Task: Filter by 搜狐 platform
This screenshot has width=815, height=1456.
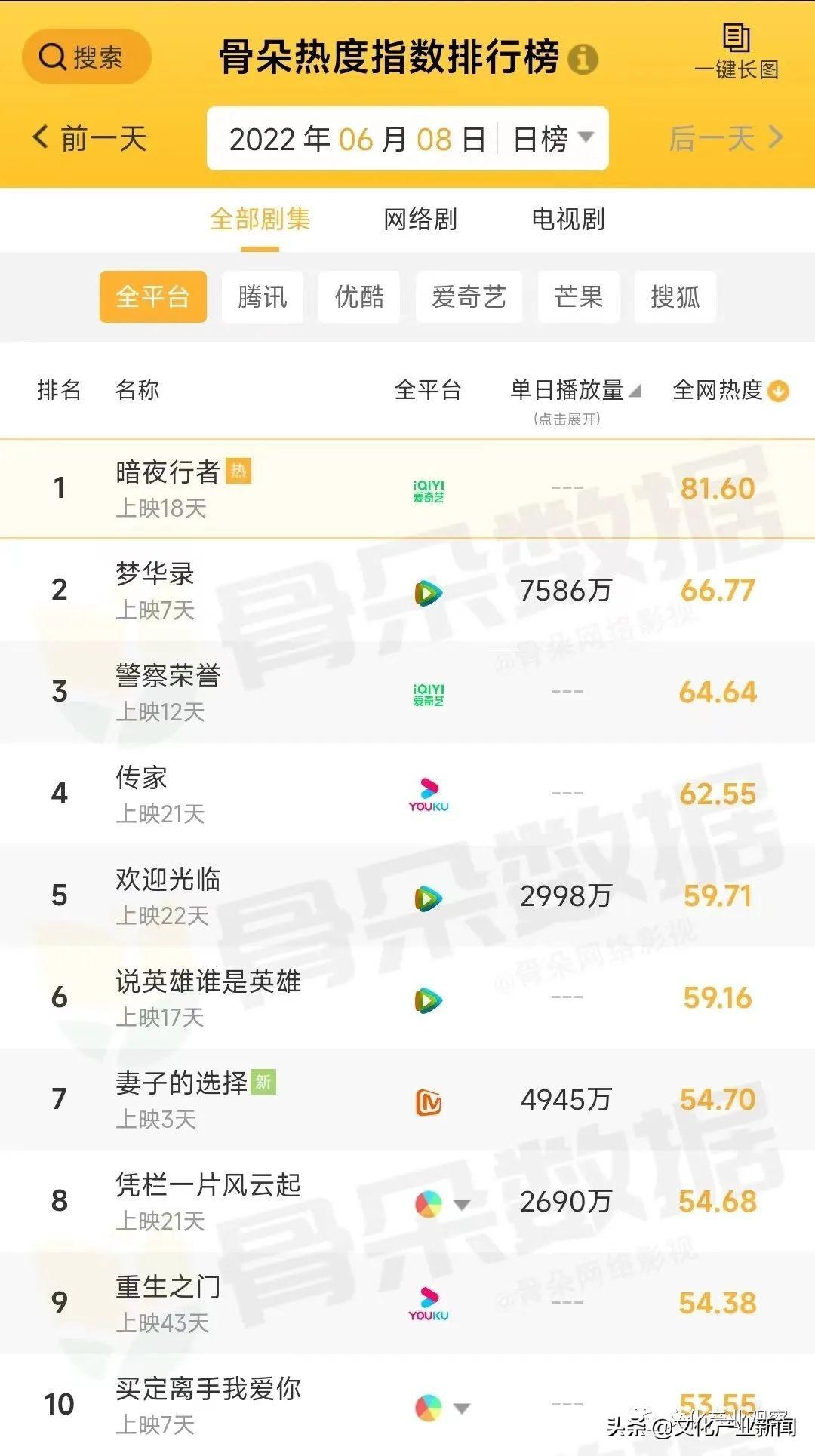Action: [675, 296]
